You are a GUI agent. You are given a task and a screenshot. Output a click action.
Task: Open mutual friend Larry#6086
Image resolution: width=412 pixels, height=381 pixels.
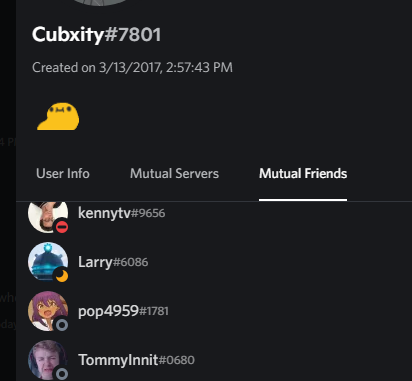click(214, 262)
